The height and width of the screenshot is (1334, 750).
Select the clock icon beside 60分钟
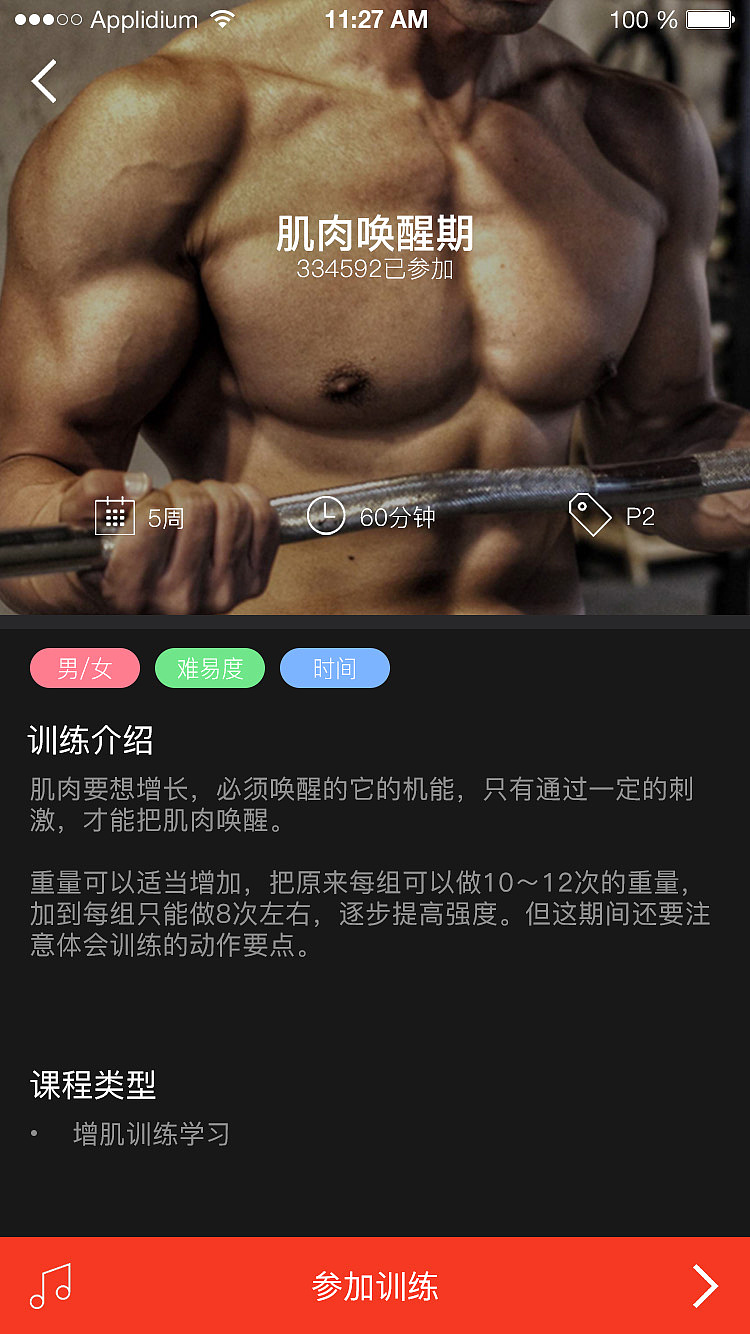click(325, 516)
